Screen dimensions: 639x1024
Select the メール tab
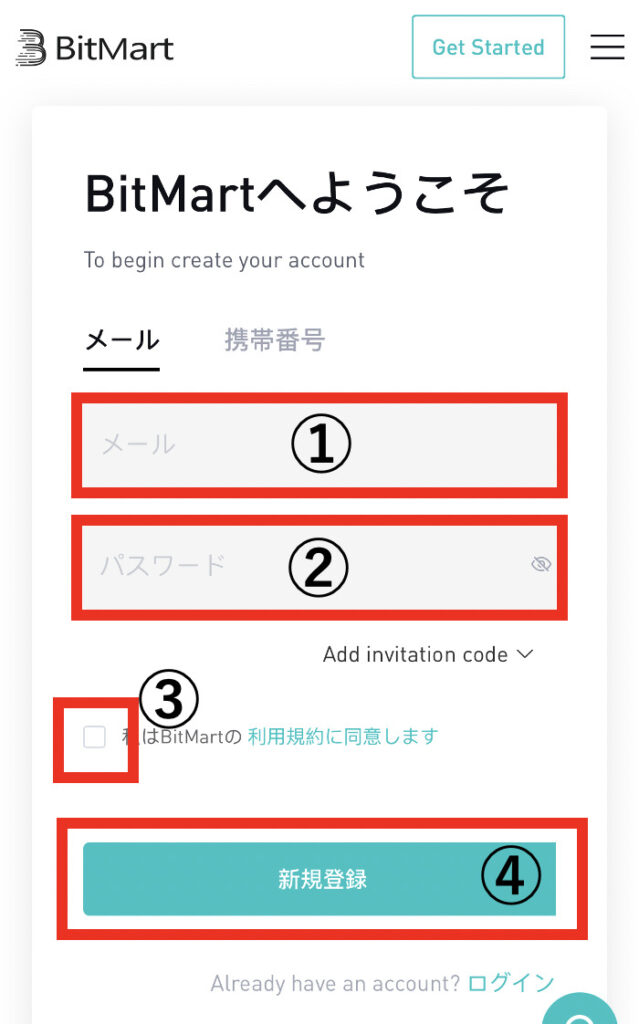pyautogui.click(x=122, y=340)
